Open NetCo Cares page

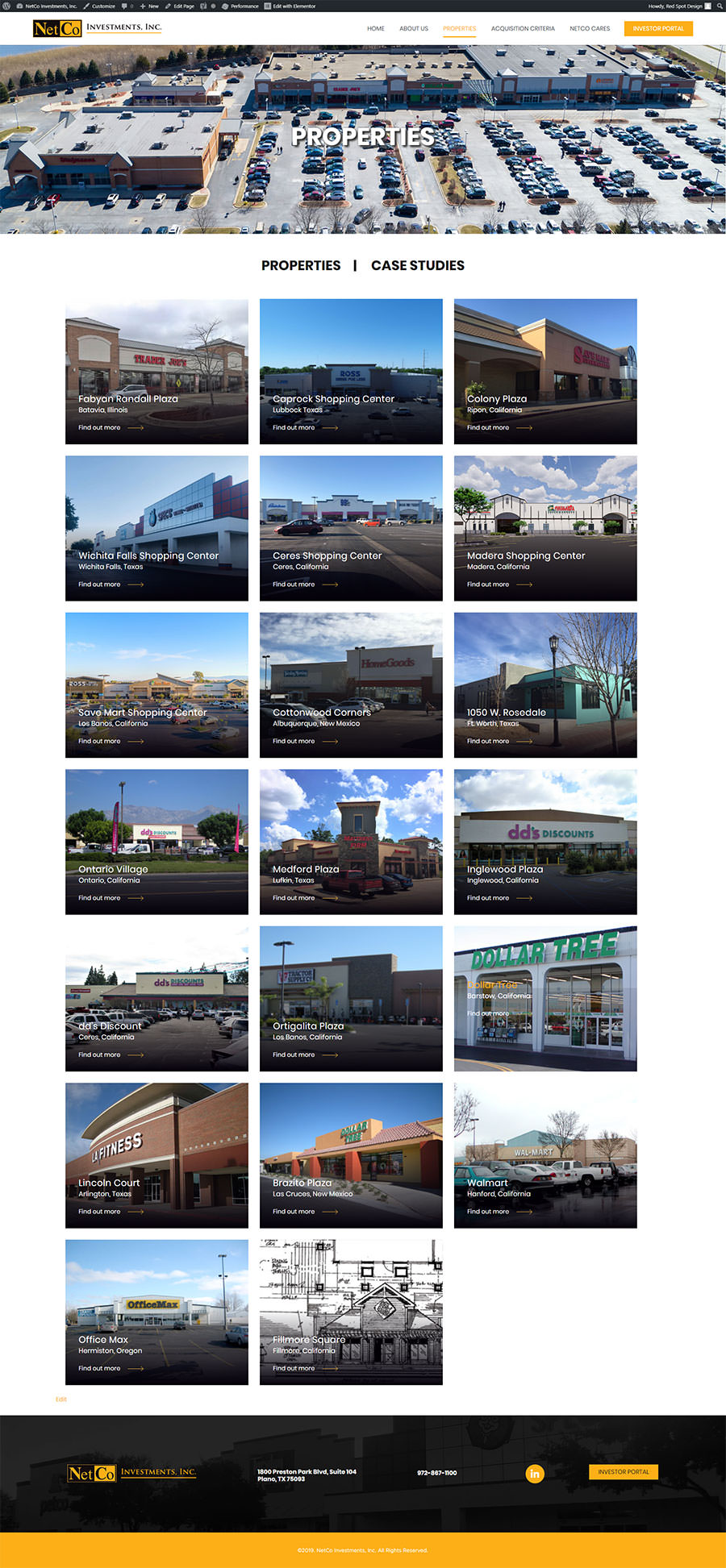tap(590, 28)
